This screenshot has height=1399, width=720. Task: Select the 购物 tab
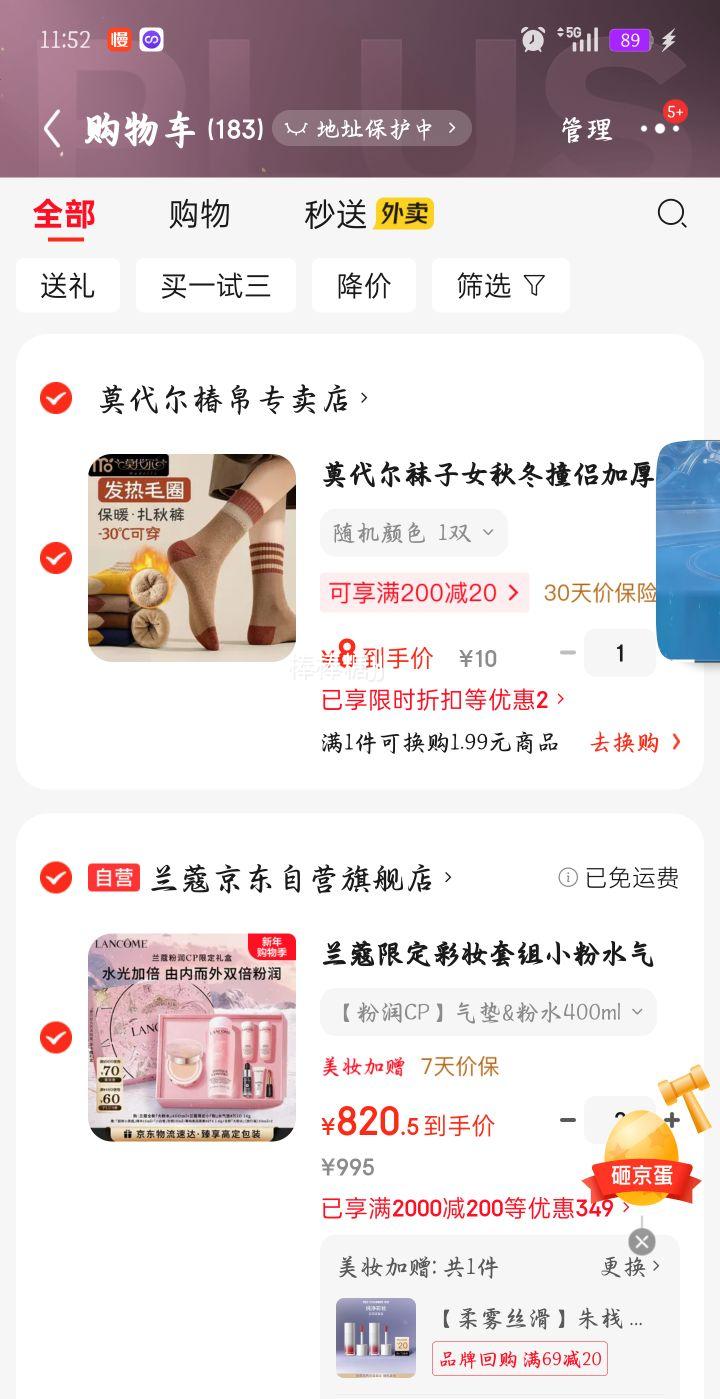[x=200, y=214]
